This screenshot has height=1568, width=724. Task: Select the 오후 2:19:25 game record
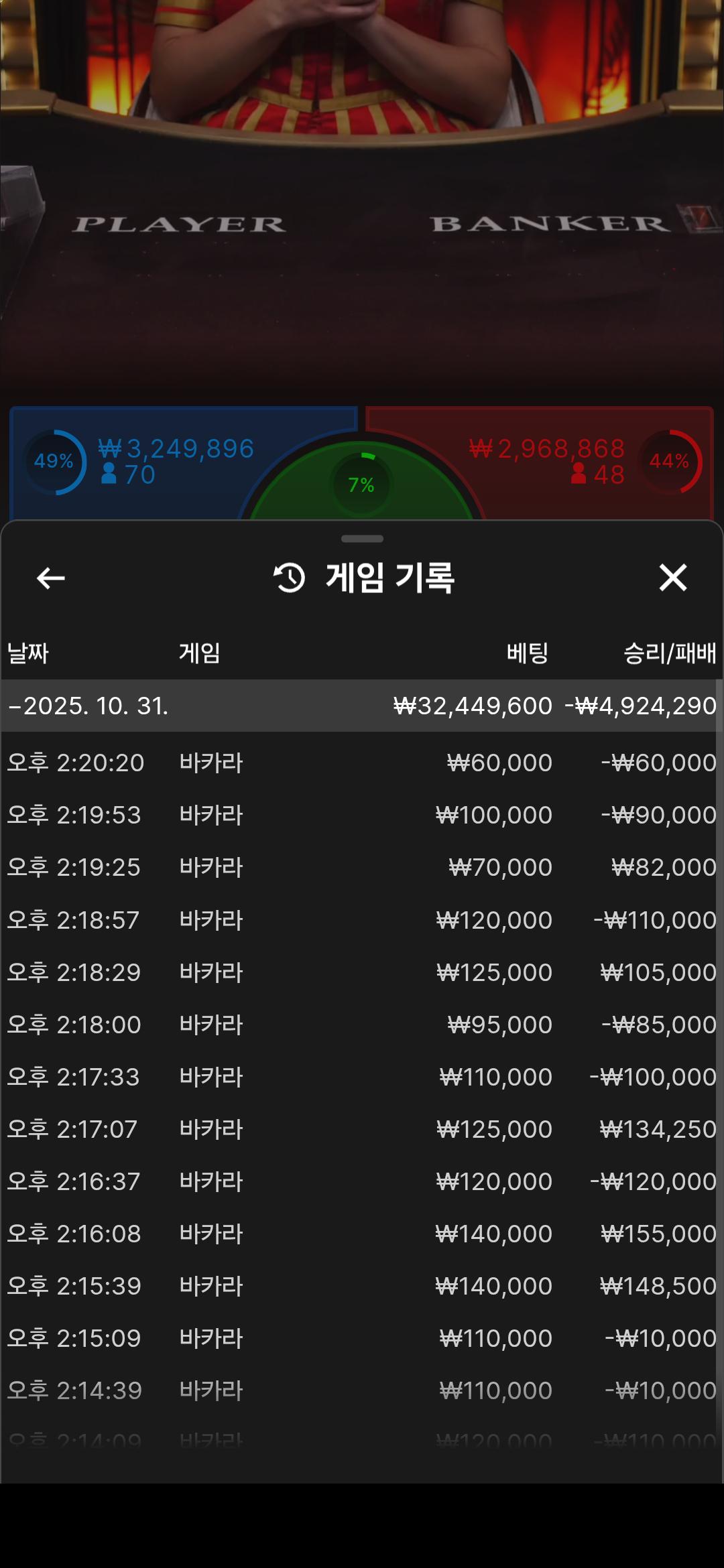coord(362,867)
